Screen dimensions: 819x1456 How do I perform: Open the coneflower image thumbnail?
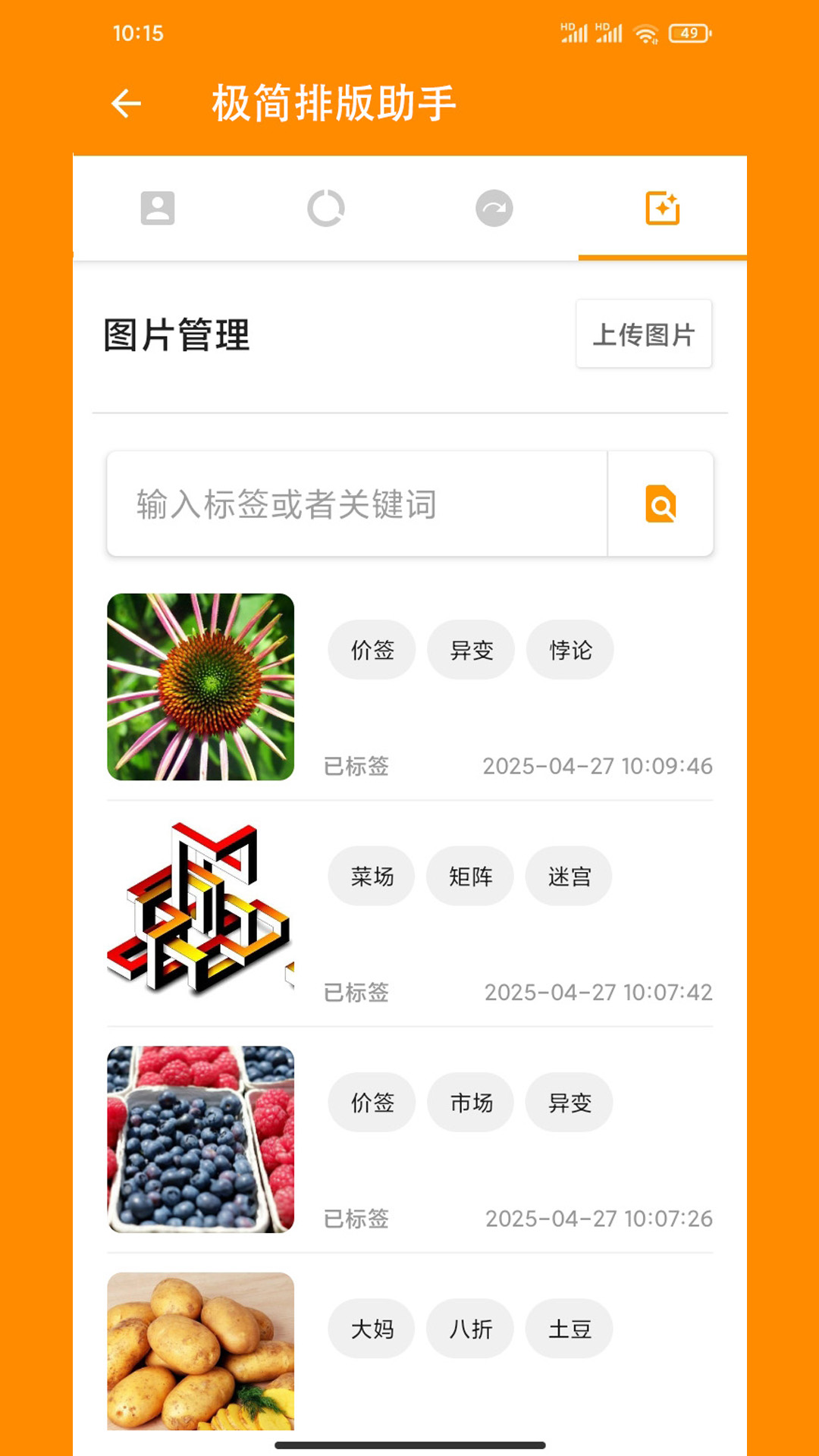point(200,687)
